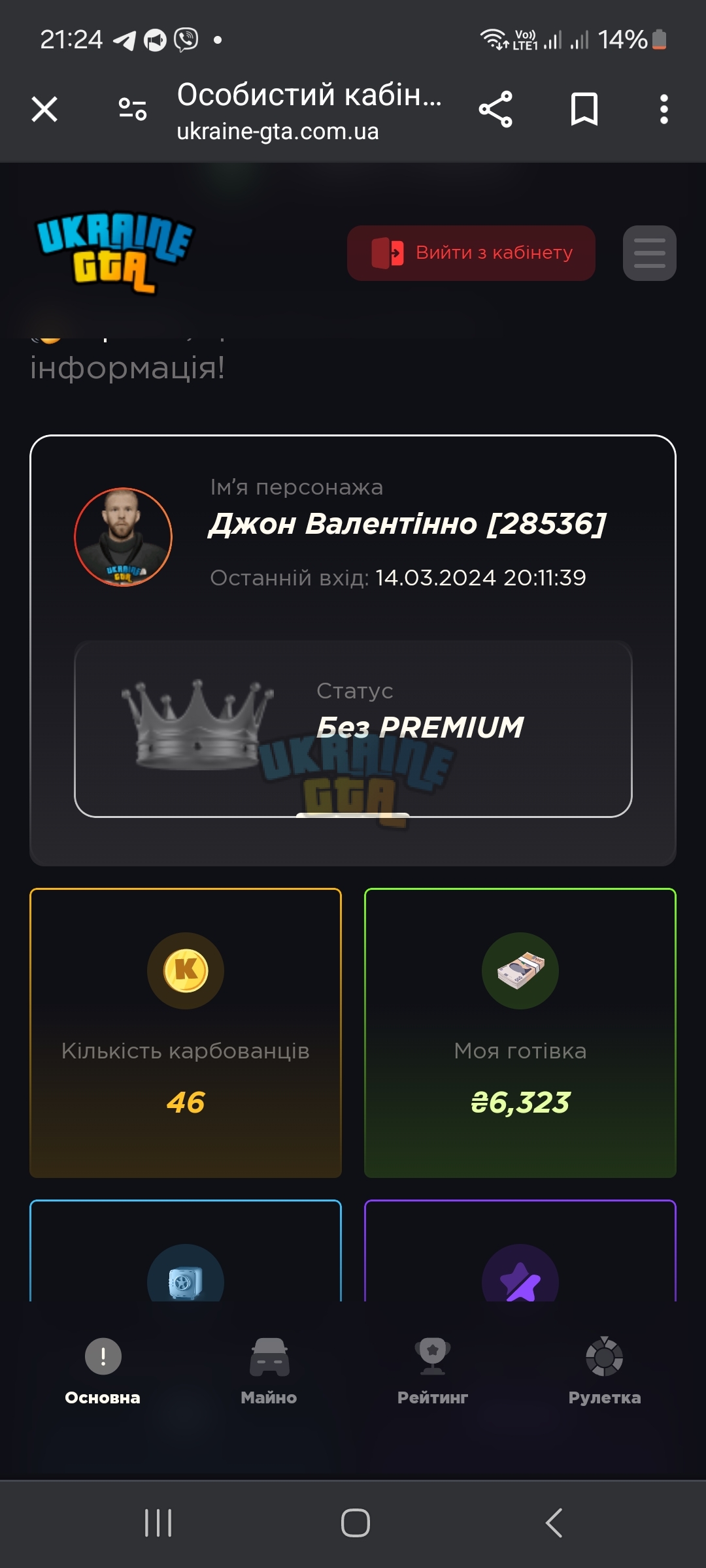
Task: Bookmark this page
Action: tap(584, 109)
